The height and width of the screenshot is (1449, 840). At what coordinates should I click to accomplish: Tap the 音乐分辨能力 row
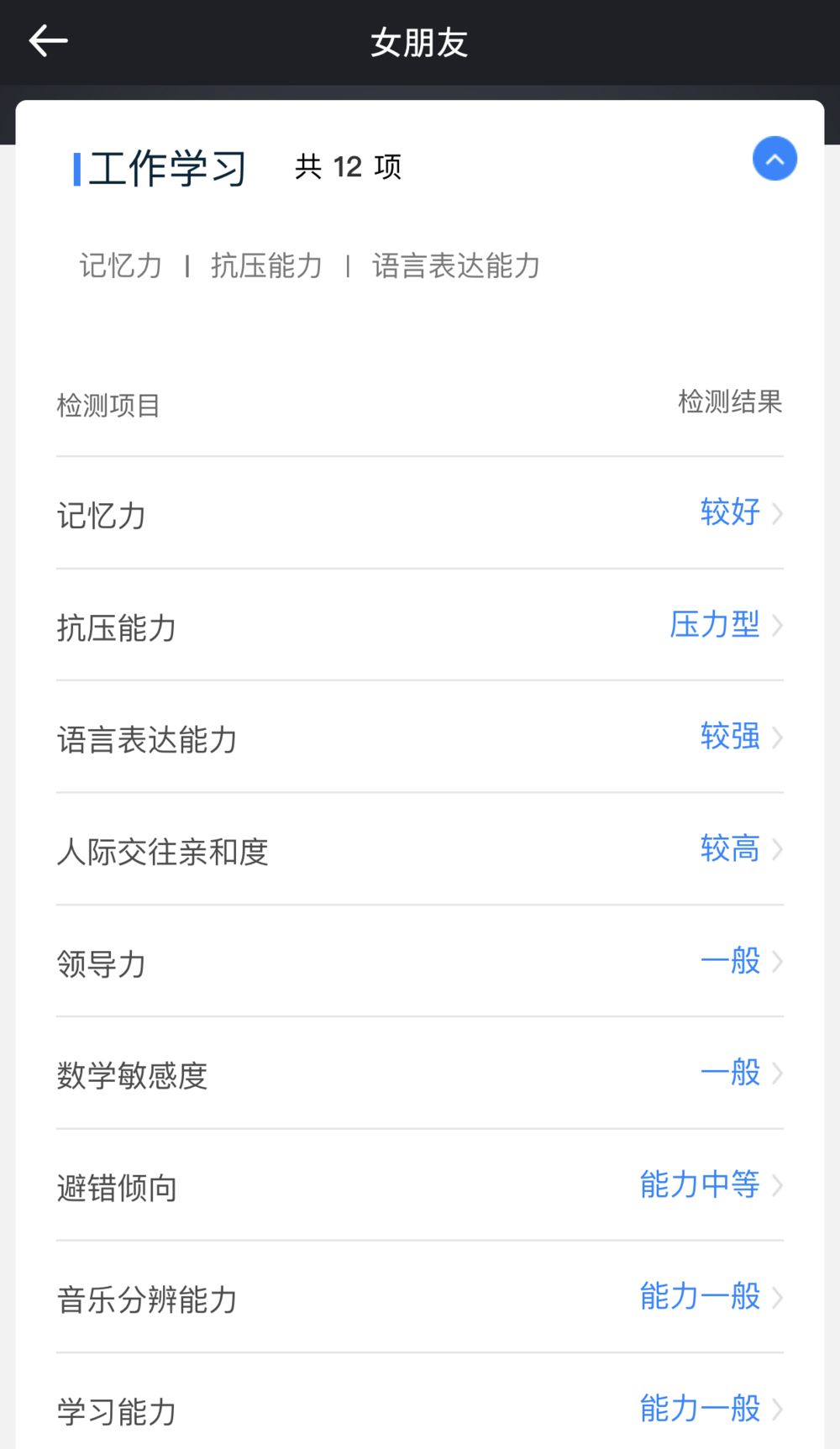tap(420, 1298)
